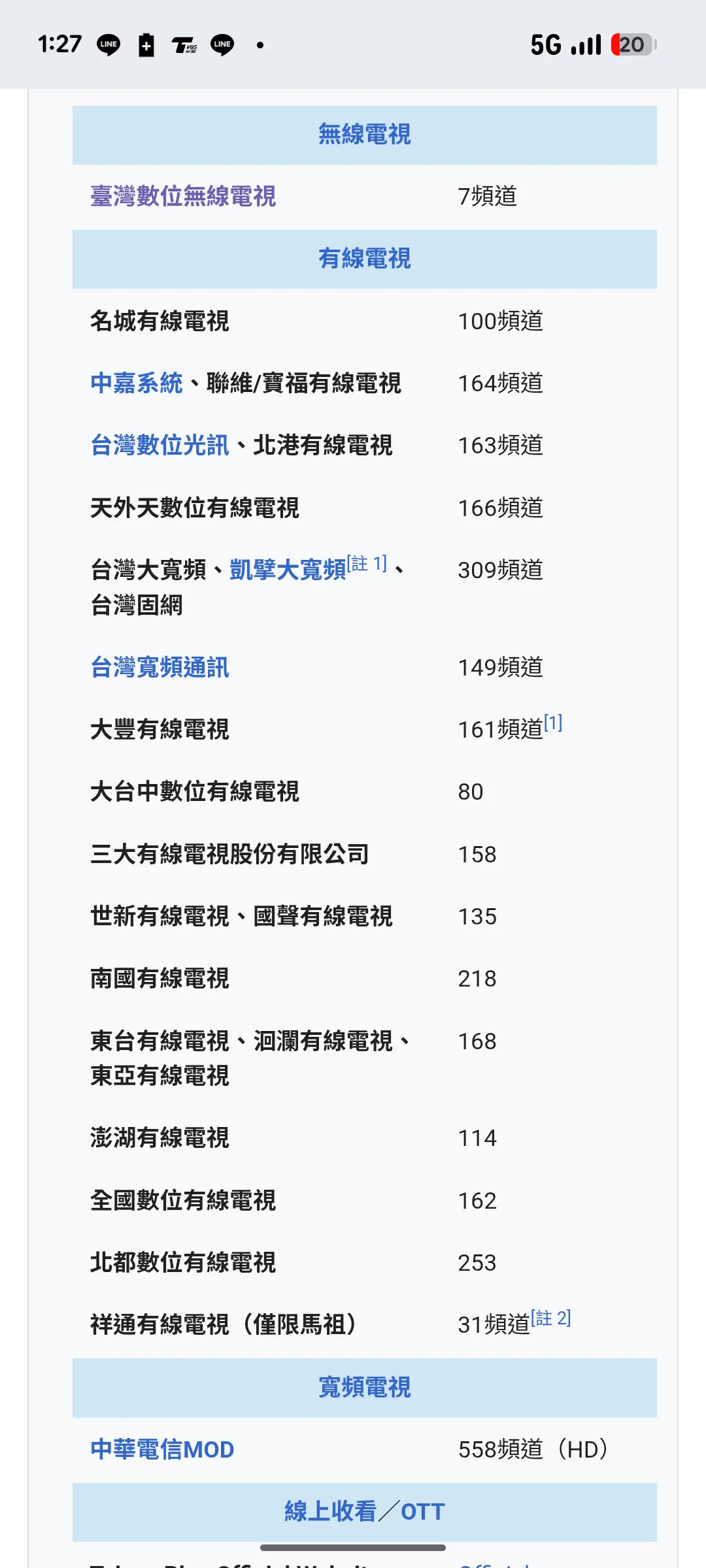Open the 台灣數位光訊 article link

click(x=160, y=446)
